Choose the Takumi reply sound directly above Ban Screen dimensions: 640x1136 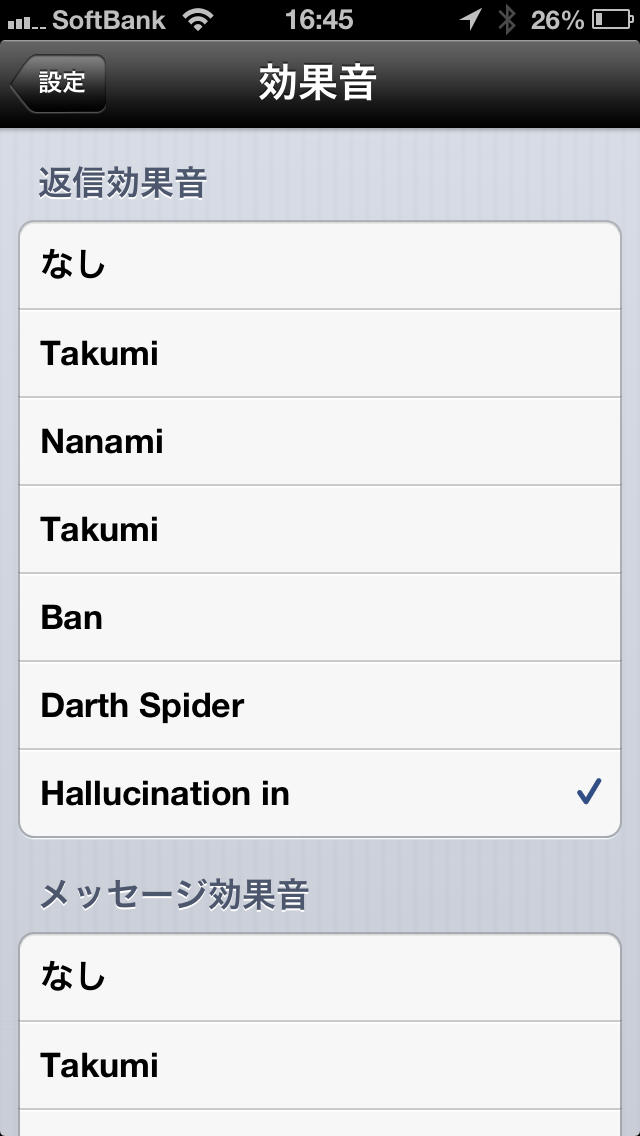coord(320,529)
